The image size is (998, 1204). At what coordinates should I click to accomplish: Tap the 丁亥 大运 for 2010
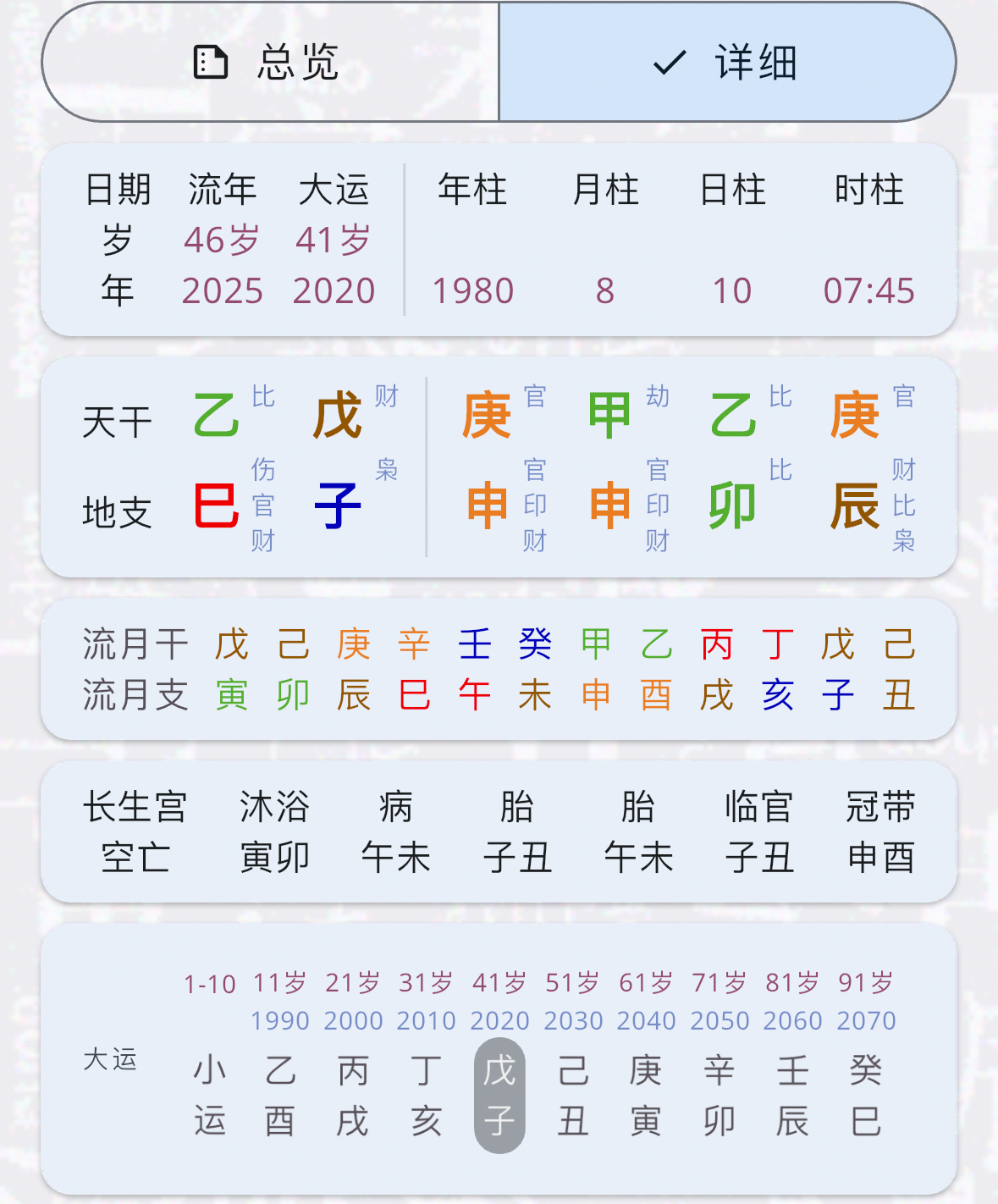click(x=427, y=1096)
